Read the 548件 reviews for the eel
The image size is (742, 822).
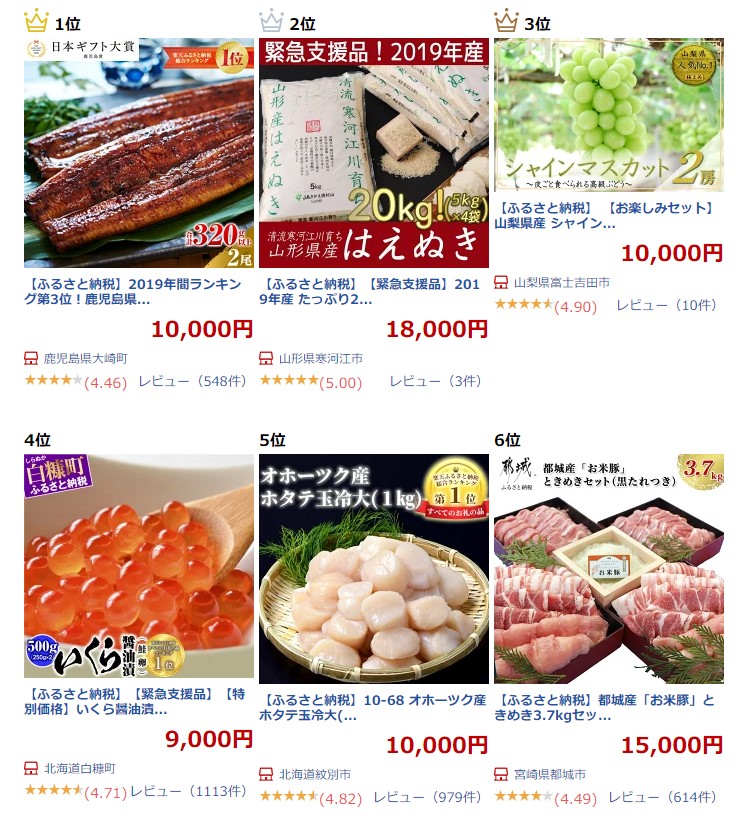pos(191,381)
